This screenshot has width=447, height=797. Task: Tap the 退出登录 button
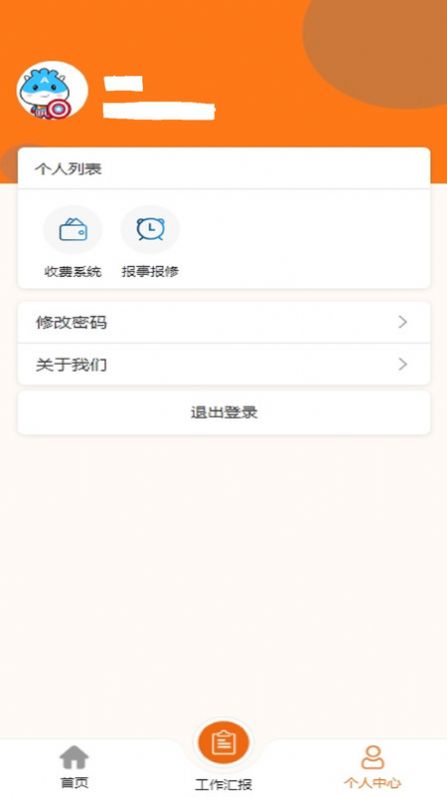(x=224, y=412)
